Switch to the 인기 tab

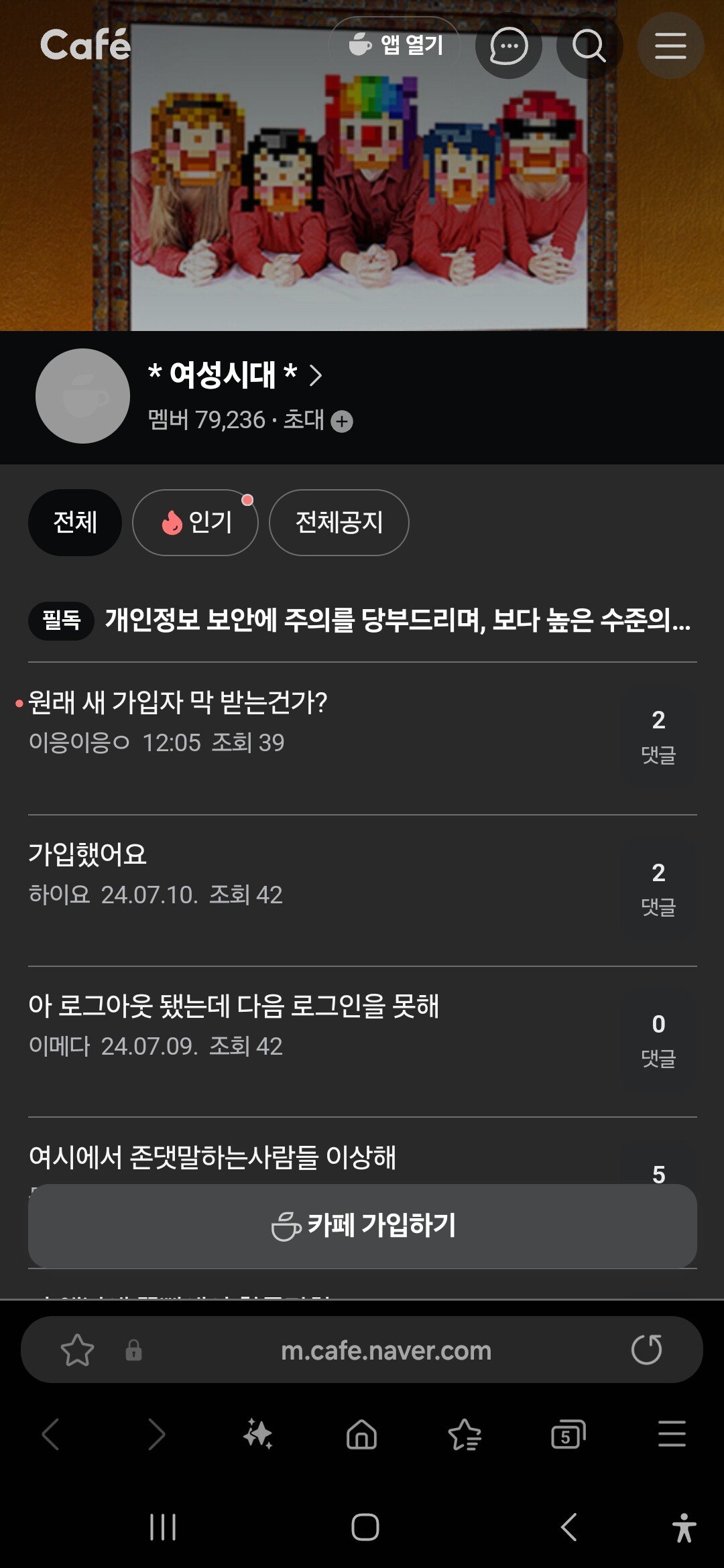[195, 525]
